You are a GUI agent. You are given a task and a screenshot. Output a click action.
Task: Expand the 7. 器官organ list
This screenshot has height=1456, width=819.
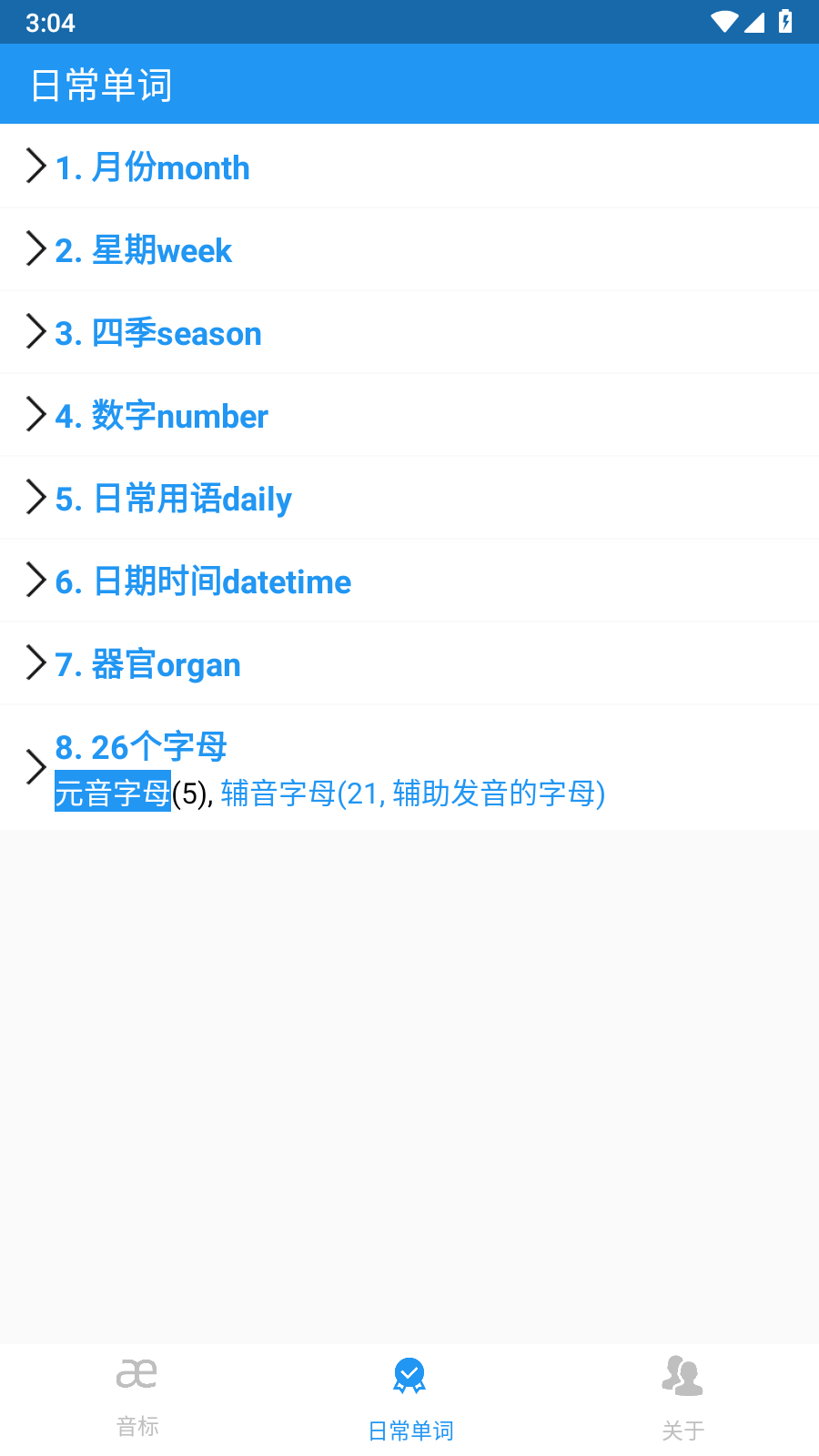pyautogui.click(x=148, y=664)
